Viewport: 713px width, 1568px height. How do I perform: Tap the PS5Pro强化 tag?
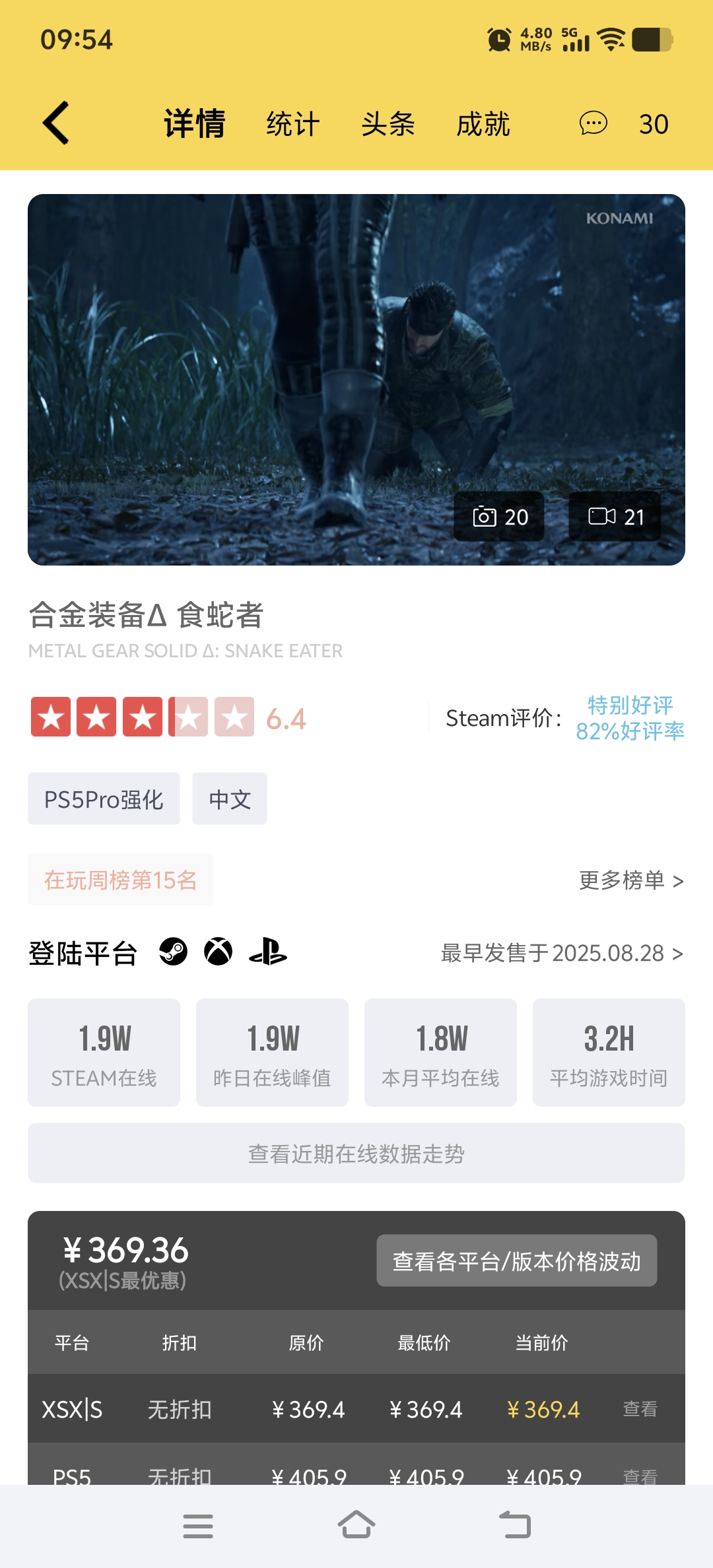pos(104,799)
